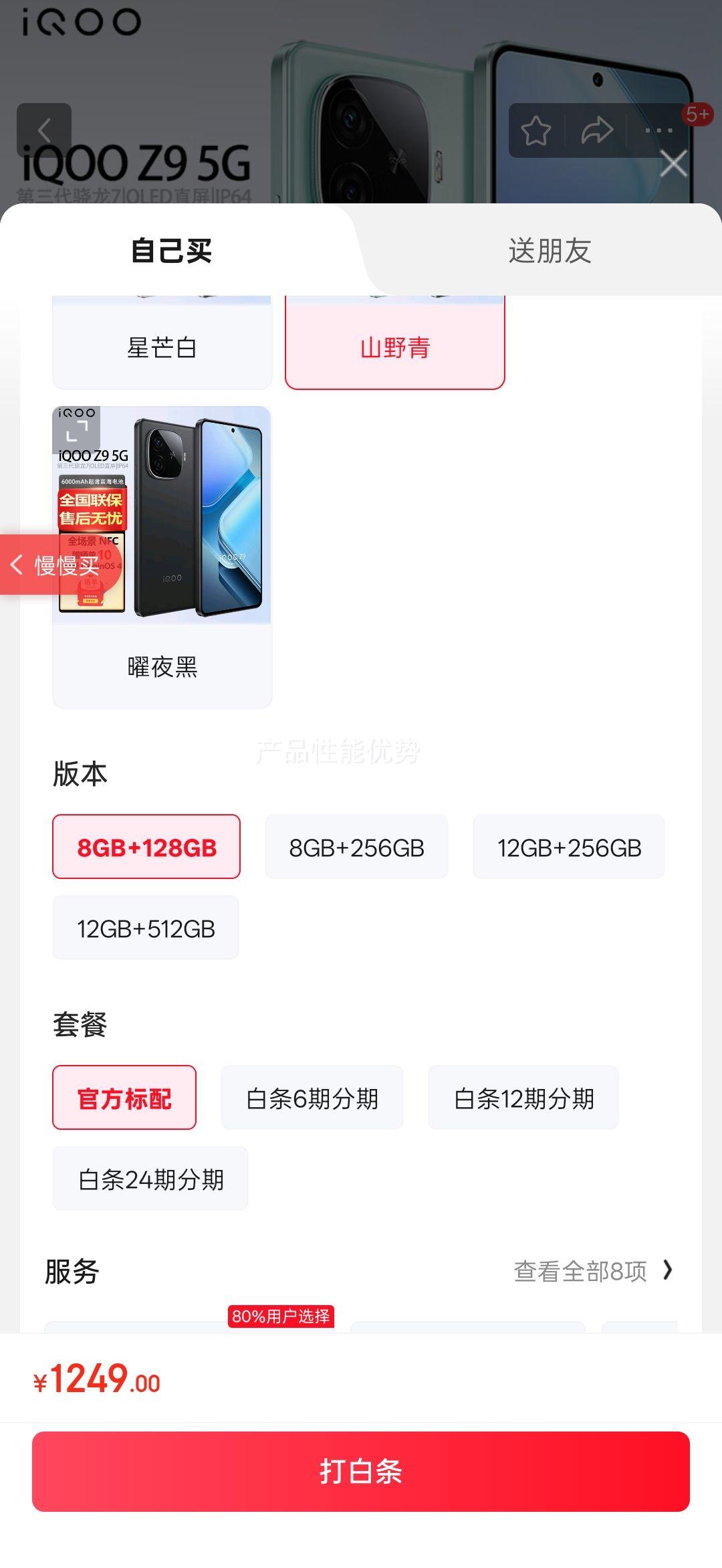Click the back arrow at top left
This screenshot has height=1568, width=722.
44,129
